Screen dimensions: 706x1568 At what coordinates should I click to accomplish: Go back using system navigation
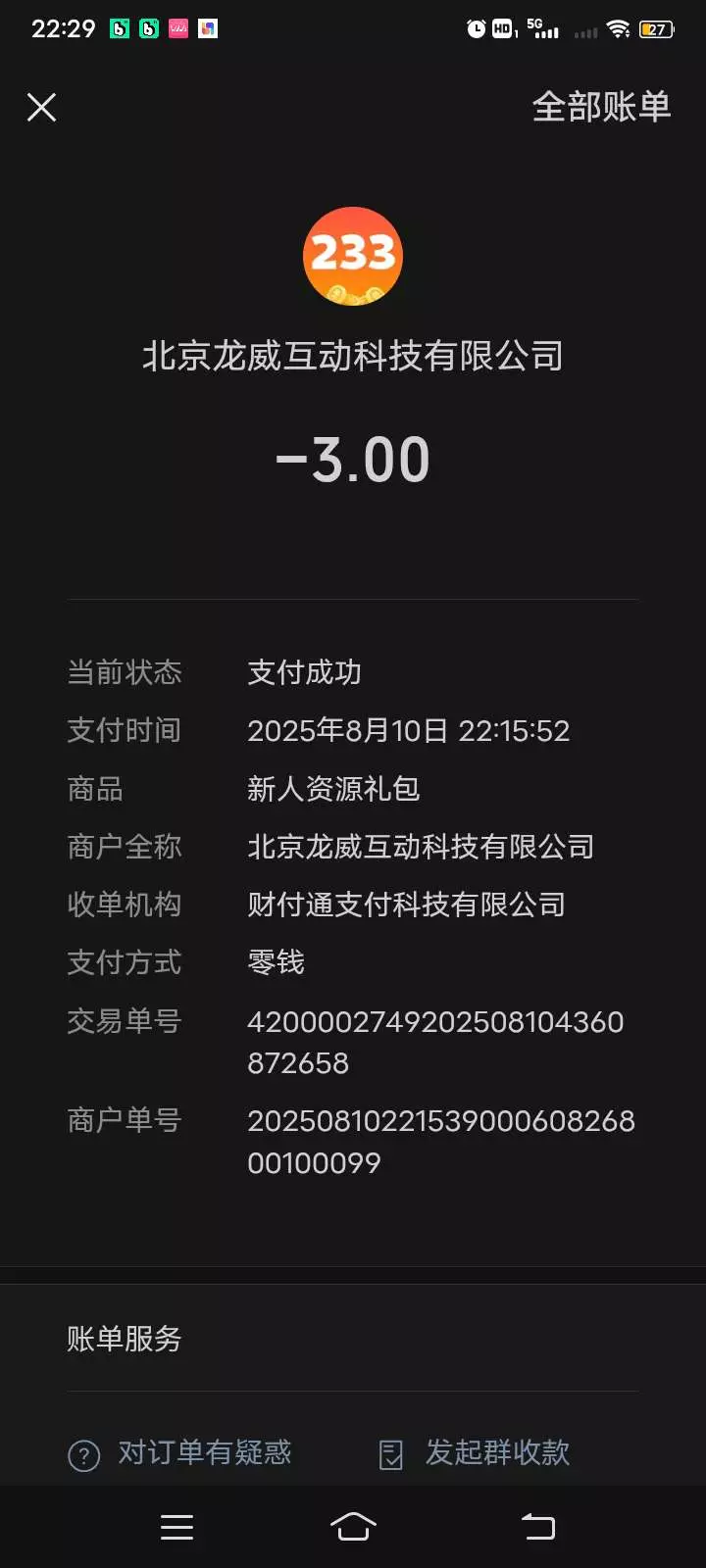point(537,1526)
